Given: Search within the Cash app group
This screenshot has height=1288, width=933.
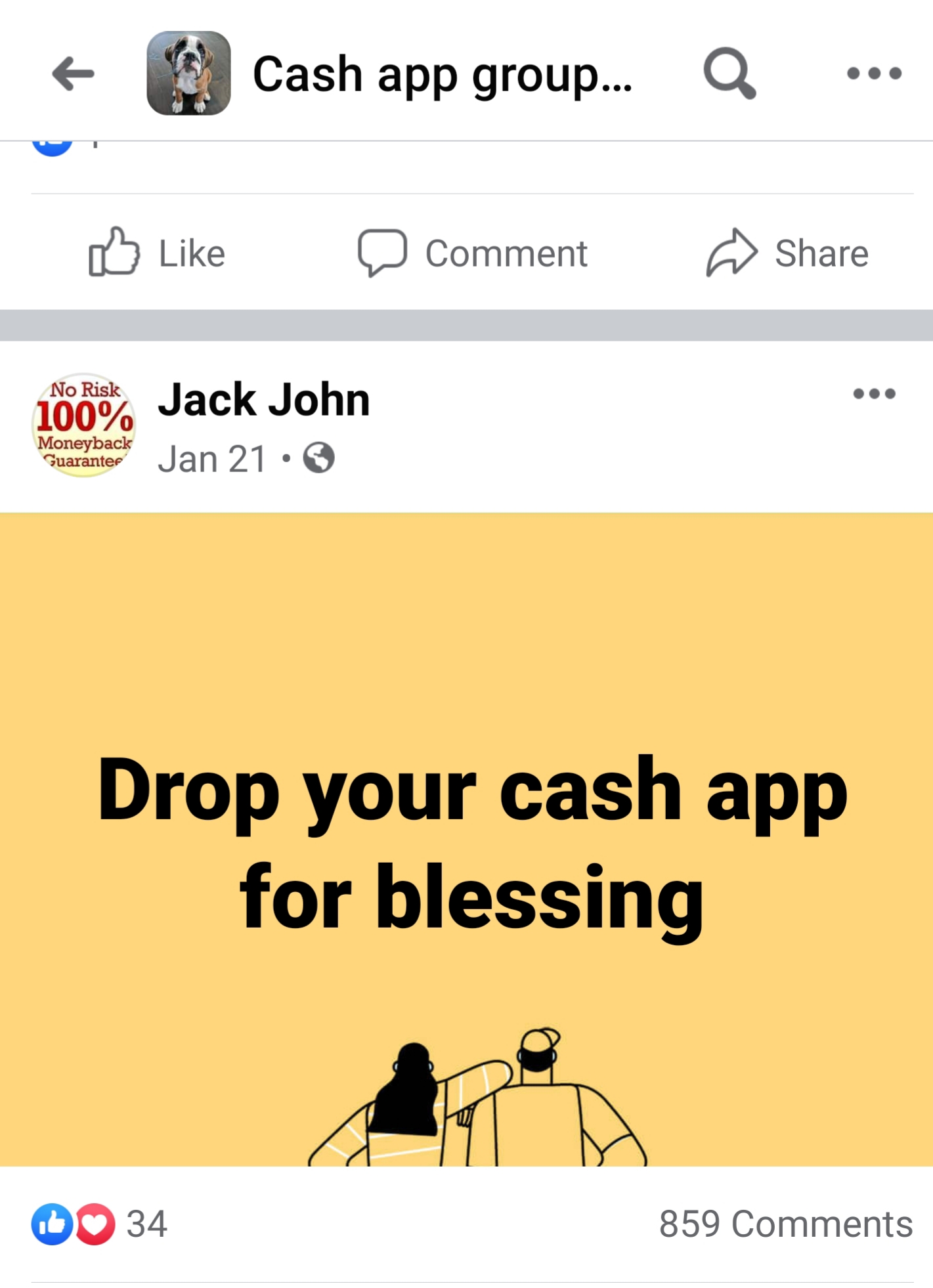Looking at the screenshot, I should tap(729, 73).
